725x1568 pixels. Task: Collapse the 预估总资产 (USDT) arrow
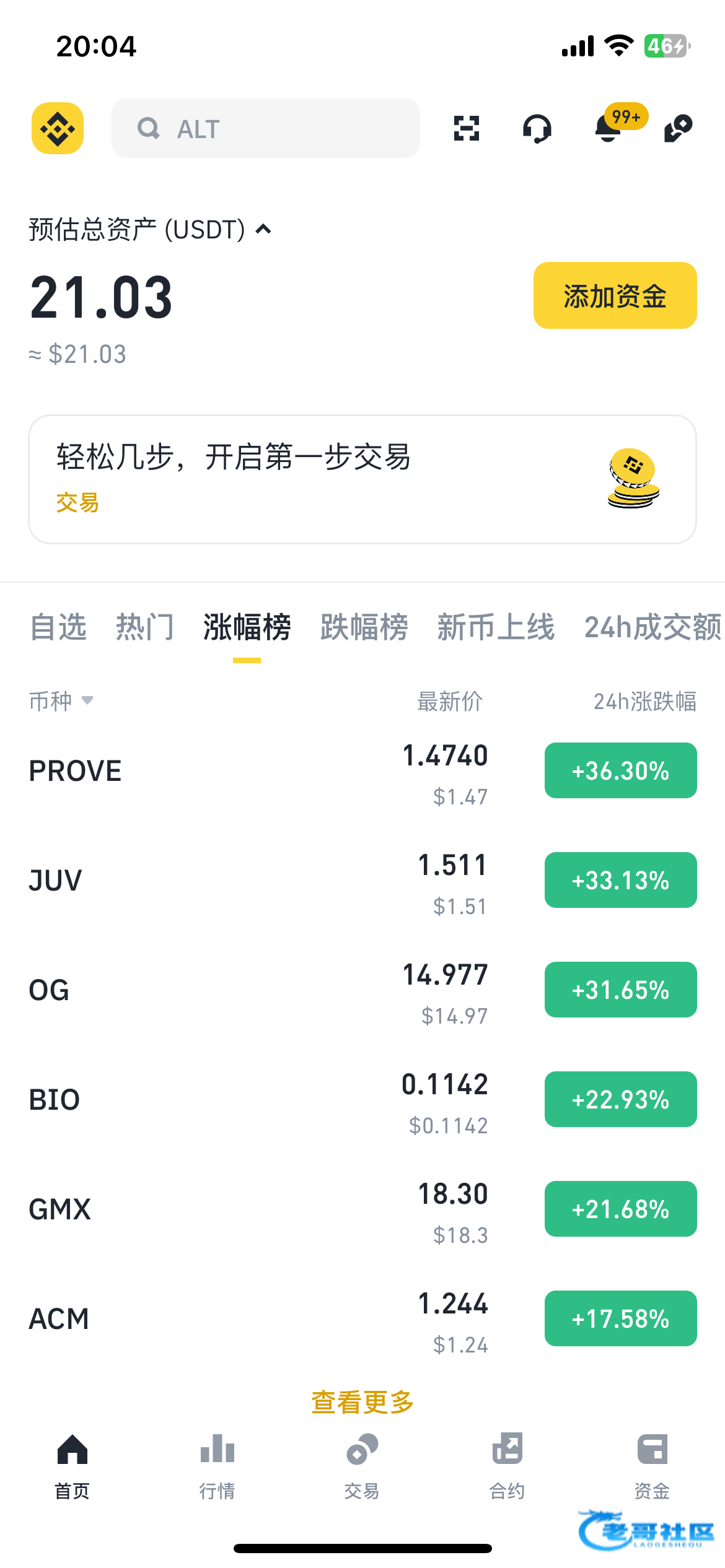point(263,230)
